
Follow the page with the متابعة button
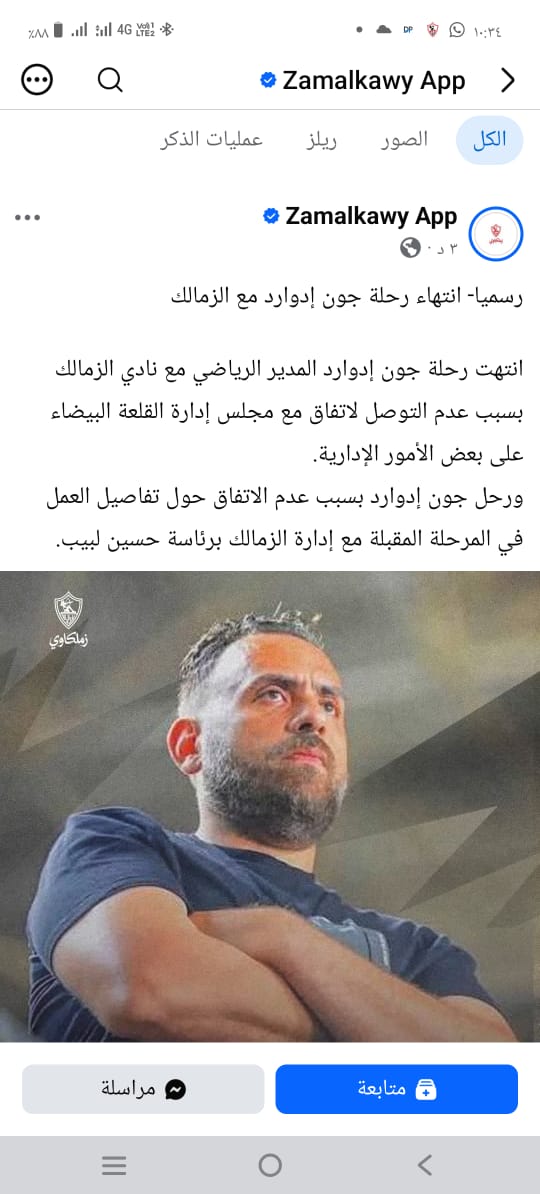[397, 1089]
